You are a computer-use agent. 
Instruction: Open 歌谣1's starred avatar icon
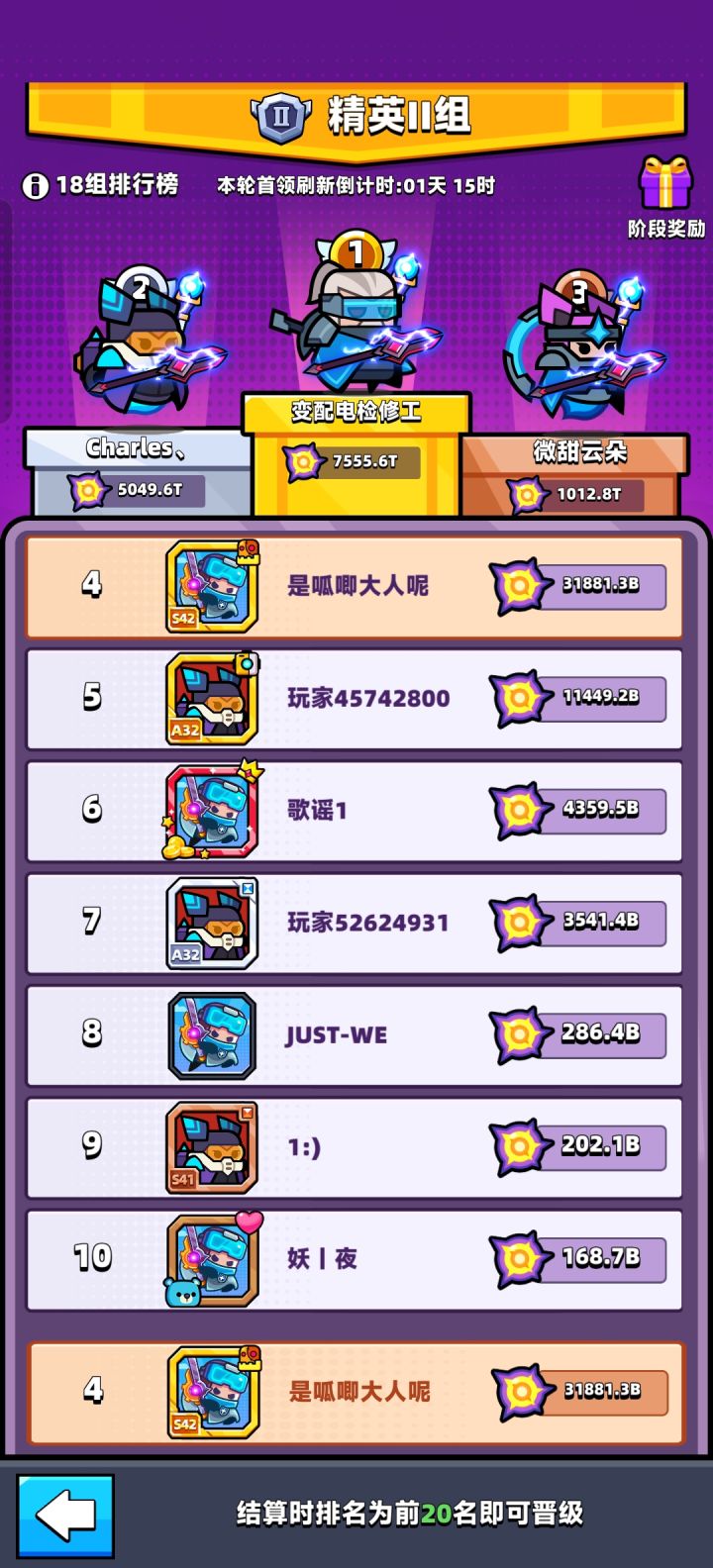click(211, 810)
